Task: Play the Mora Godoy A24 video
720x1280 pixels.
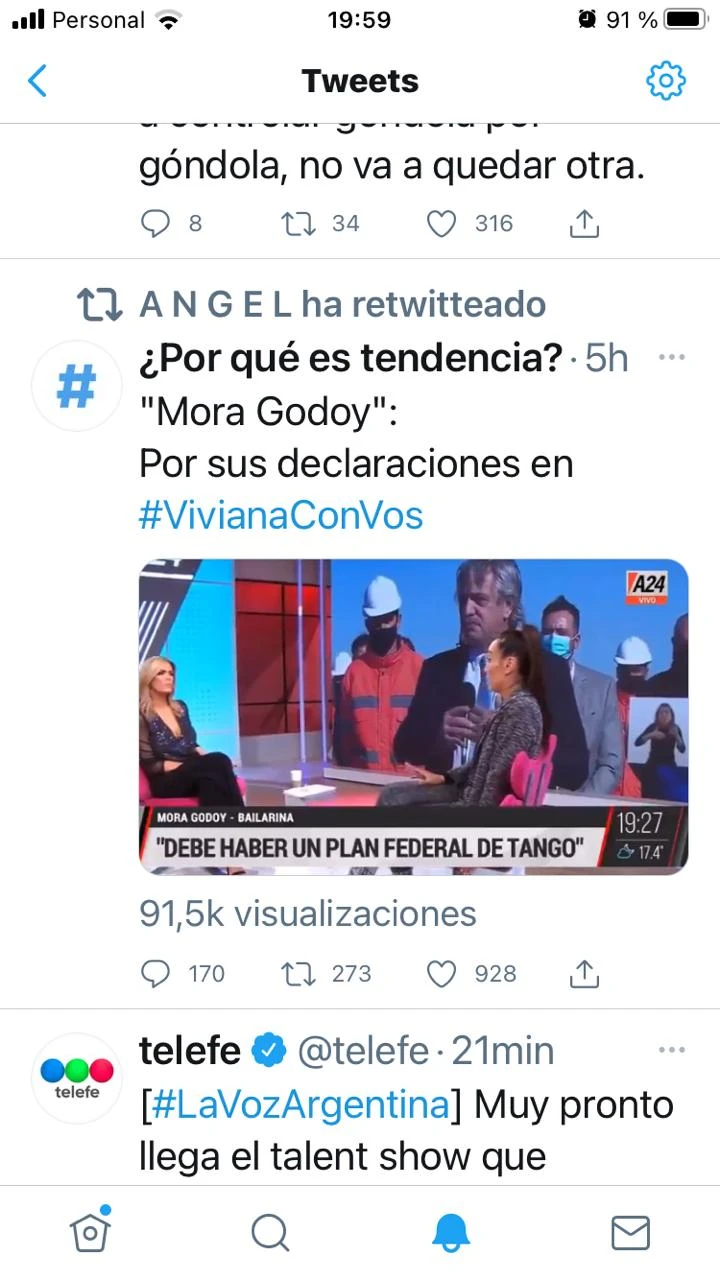Action: 413,716
